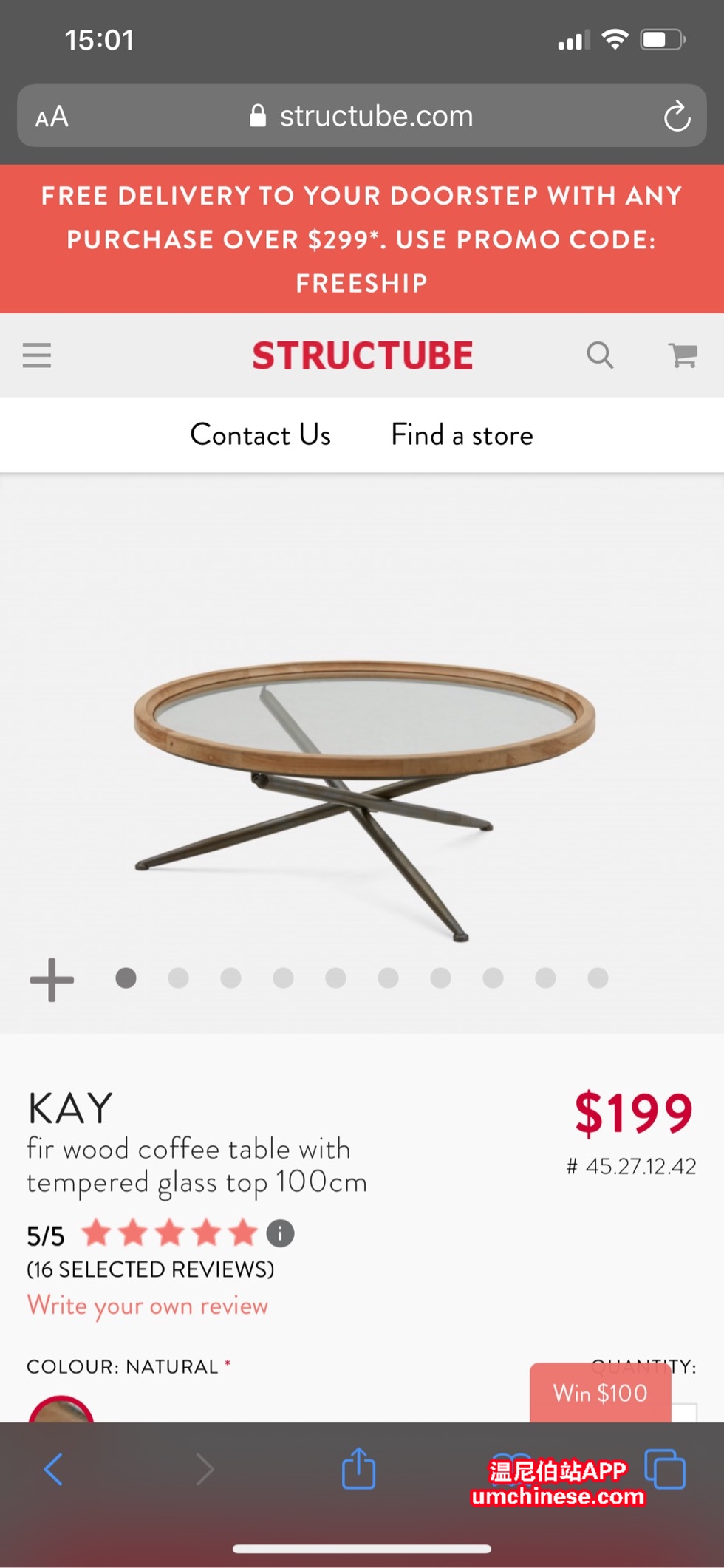The image size is (724, 1568).
Task: Open the browser tabs overview
Action: click(x=665, y=1469)
